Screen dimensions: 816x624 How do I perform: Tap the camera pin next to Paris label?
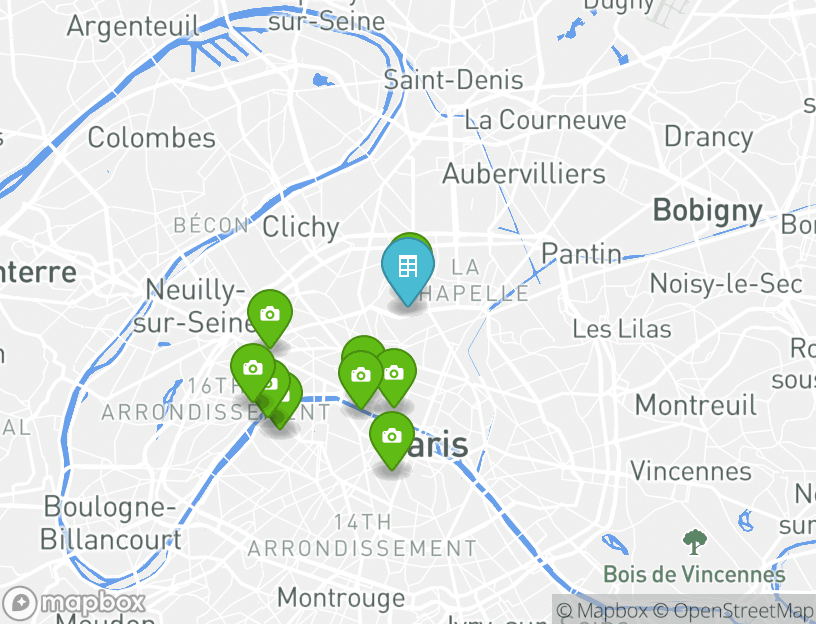coord(392,436)
